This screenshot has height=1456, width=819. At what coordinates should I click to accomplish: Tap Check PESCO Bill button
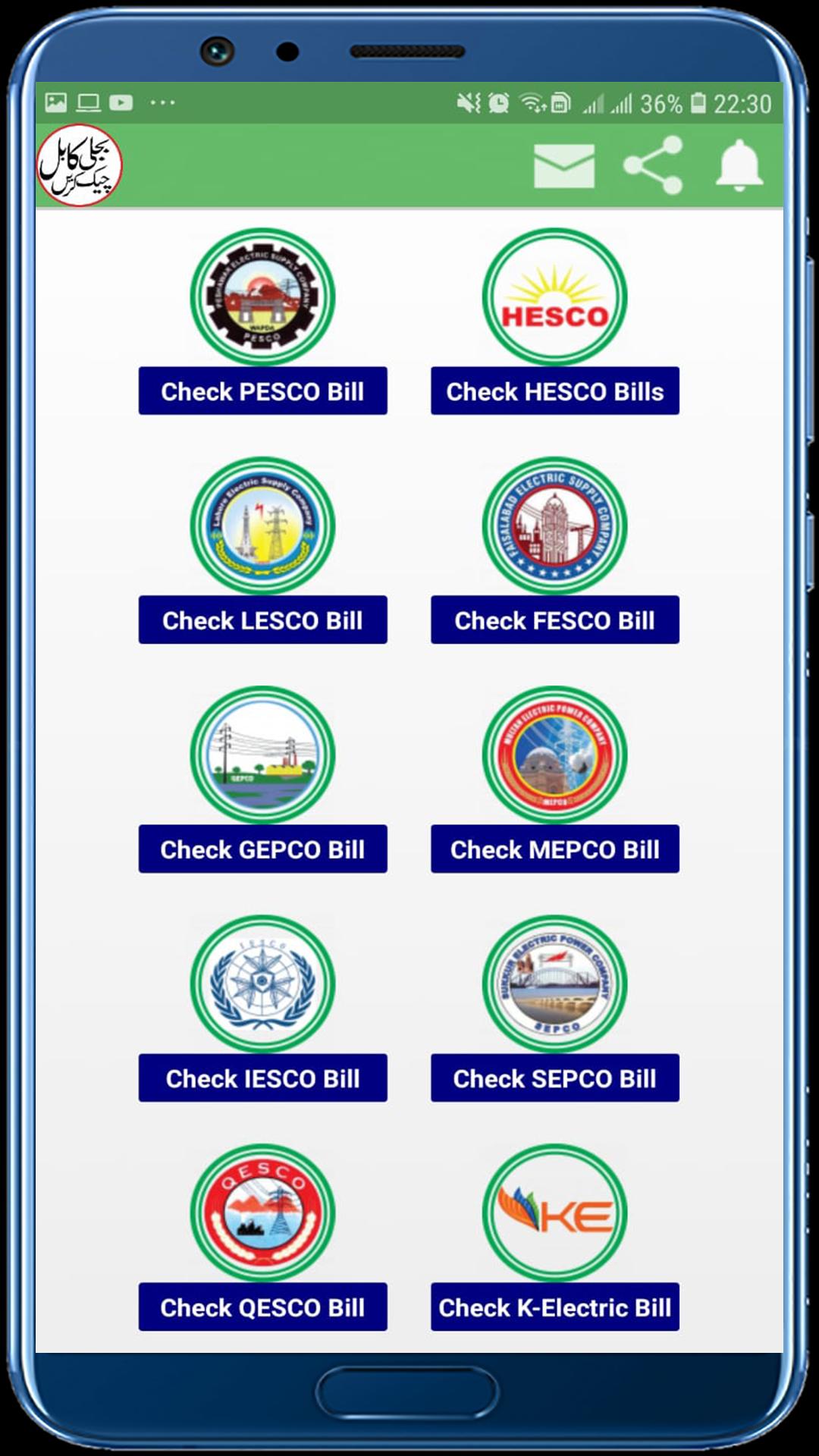click(x=262, y=391)
